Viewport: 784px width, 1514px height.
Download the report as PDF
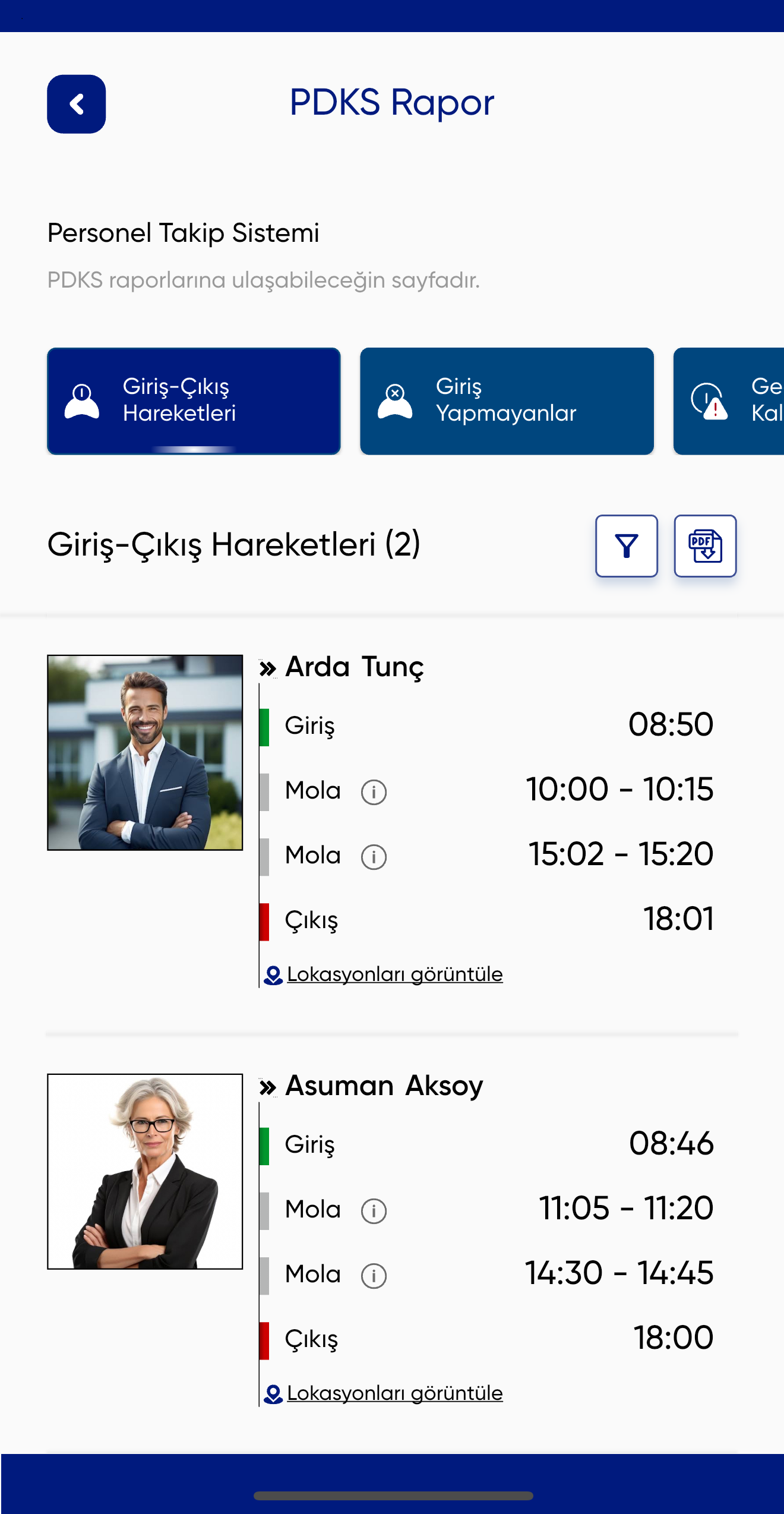point(705,545)
